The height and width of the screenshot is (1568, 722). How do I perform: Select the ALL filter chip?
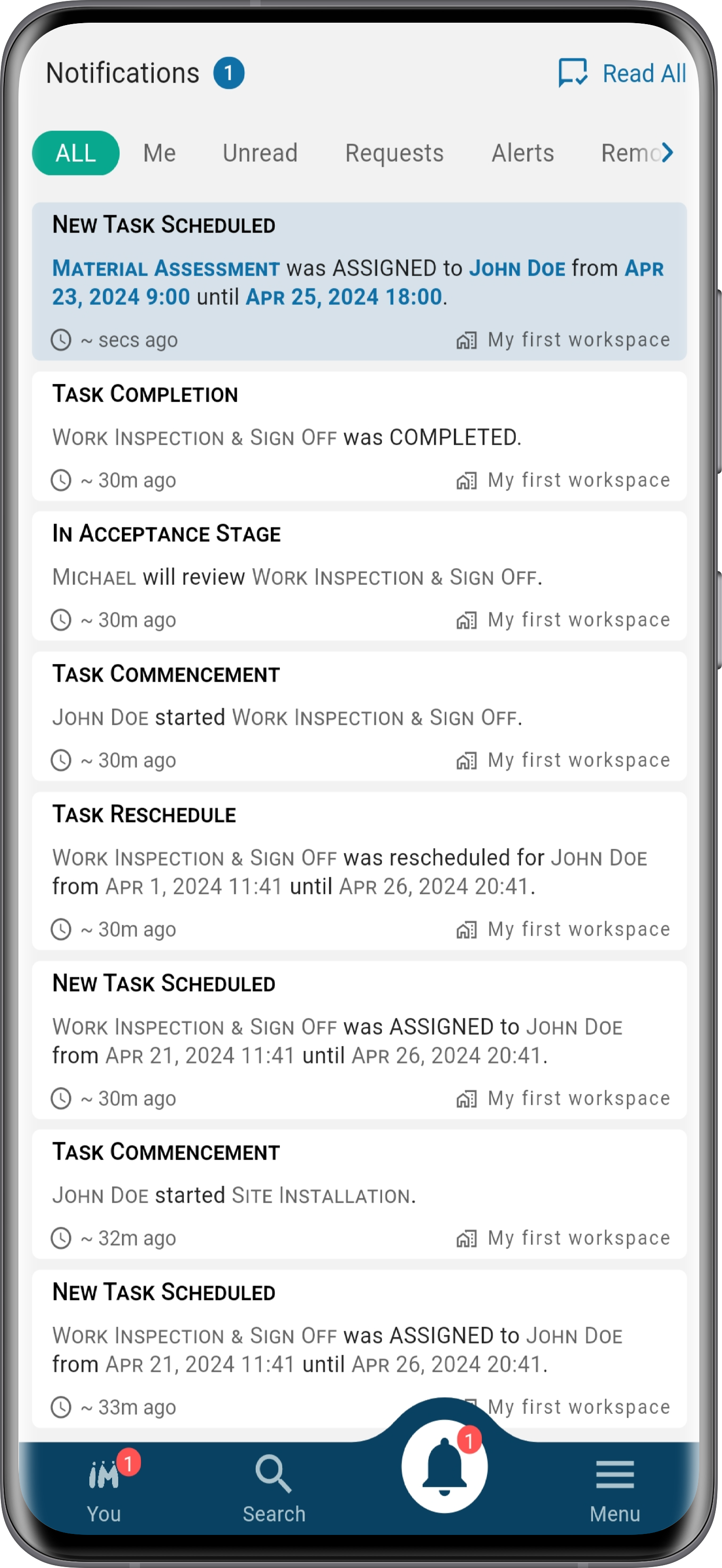coord(76,153)
